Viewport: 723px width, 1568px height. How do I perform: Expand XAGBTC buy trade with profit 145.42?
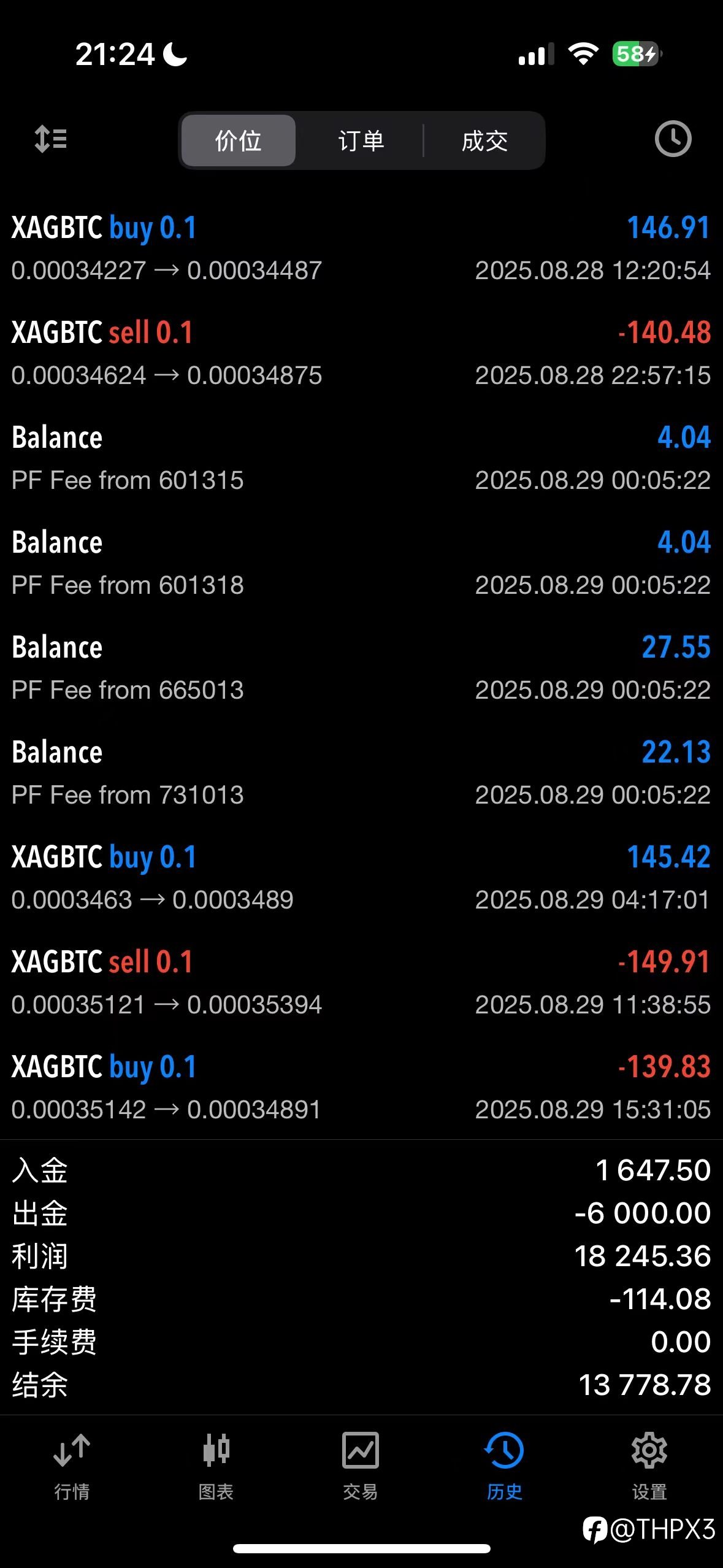[x=361, y=877]
